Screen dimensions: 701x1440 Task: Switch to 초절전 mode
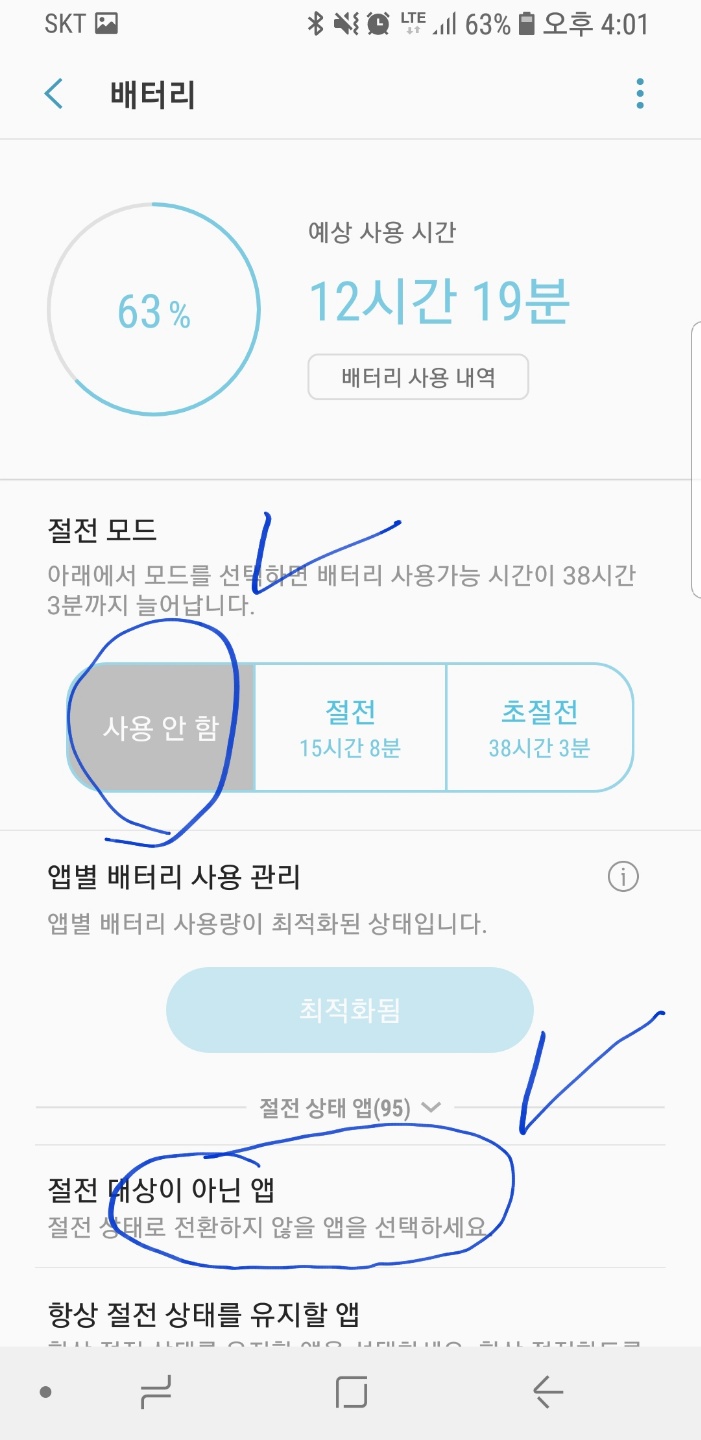coord(539,728)
